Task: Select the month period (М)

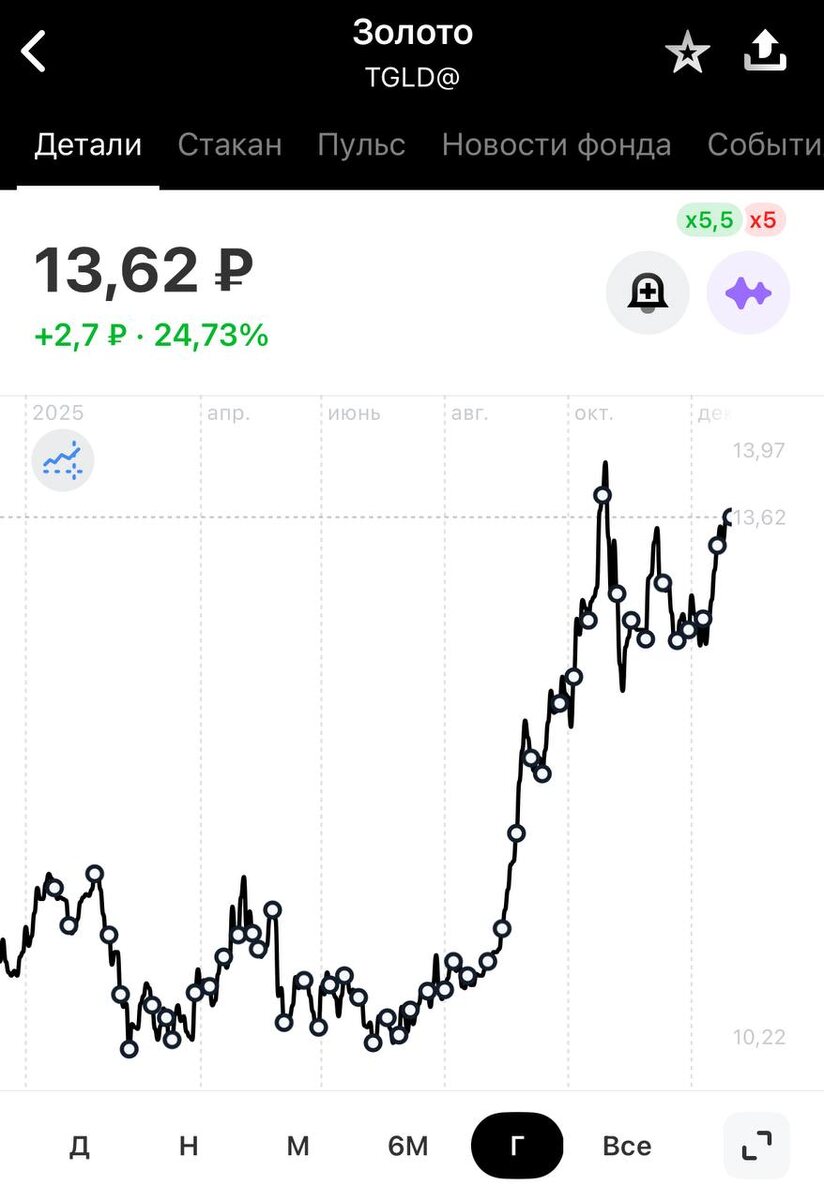Action: (298, 1146)
